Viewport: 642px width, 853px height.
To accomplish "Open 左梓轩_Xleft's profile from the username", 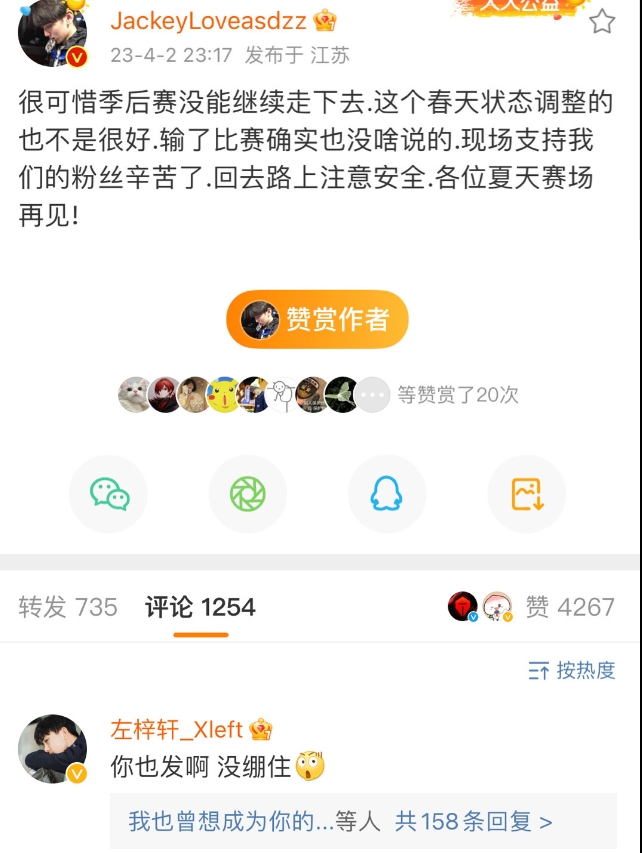I will coord(178,729).
